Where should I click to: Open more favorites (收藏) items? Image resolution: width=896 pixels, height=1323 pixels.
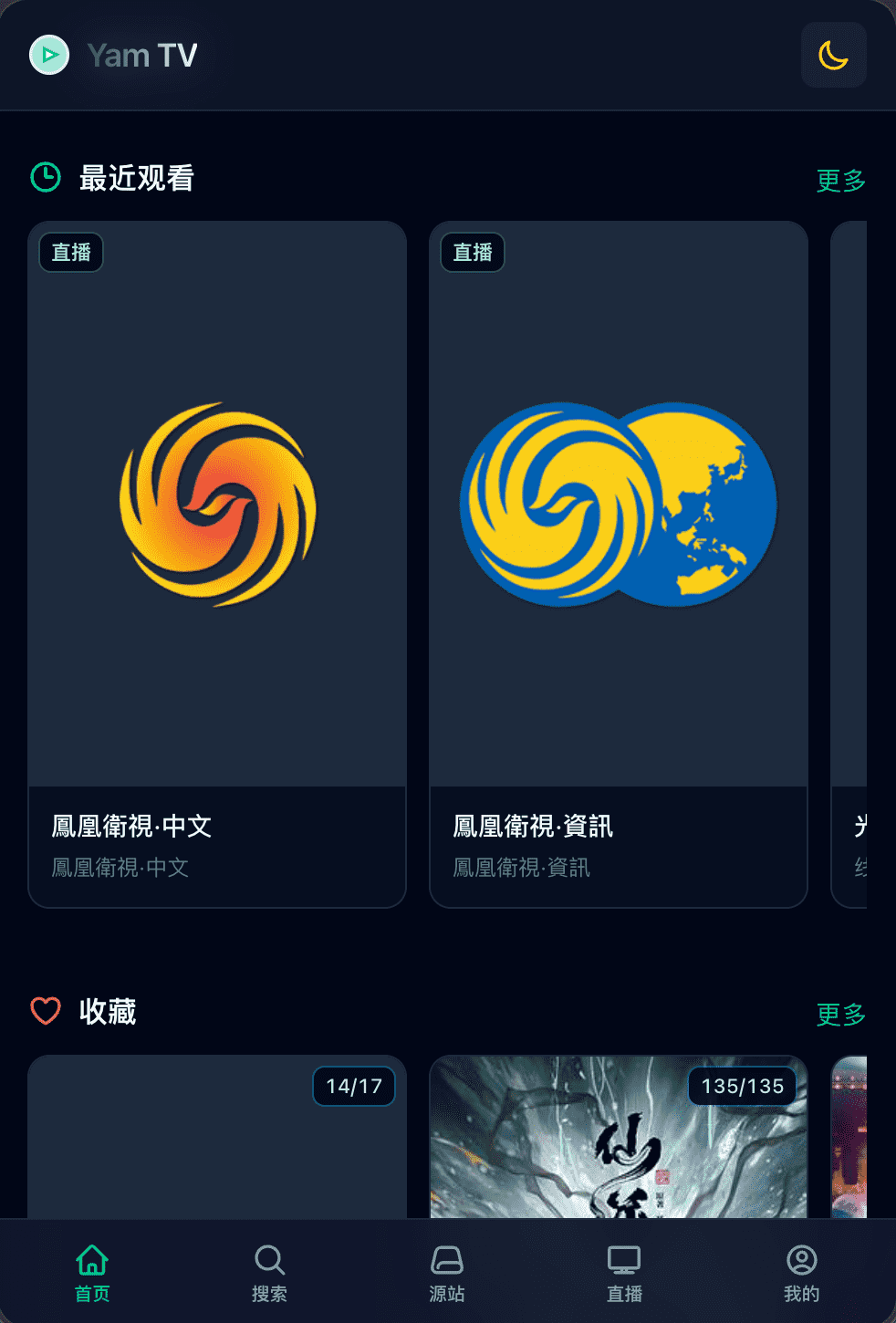click(x=840, y=1014)
